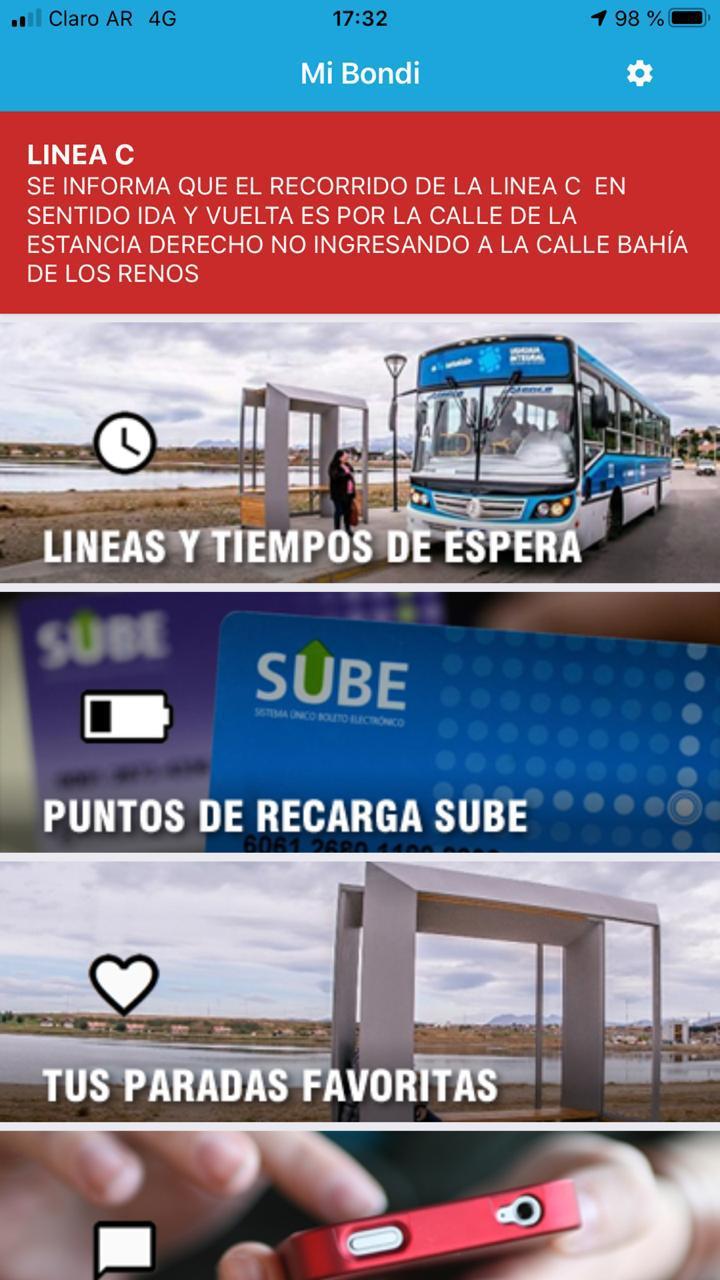Open the settings gear icon
This screenshot has height=1280, width=720.
pyautogui.click(x=639, y=73)
